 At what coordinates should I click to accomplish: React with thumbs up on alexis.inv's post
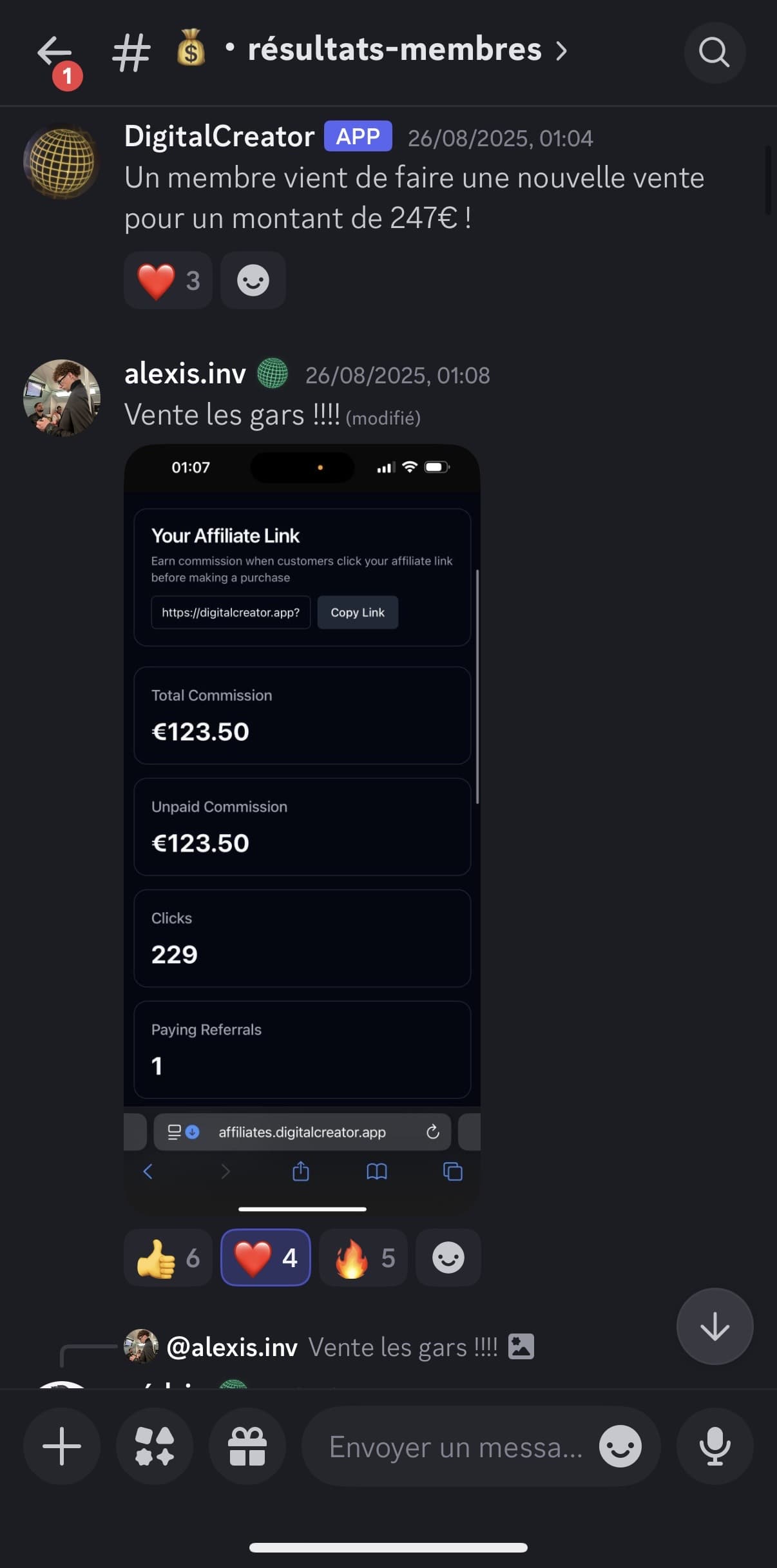pyautogui.click(x=168, y=1257)
